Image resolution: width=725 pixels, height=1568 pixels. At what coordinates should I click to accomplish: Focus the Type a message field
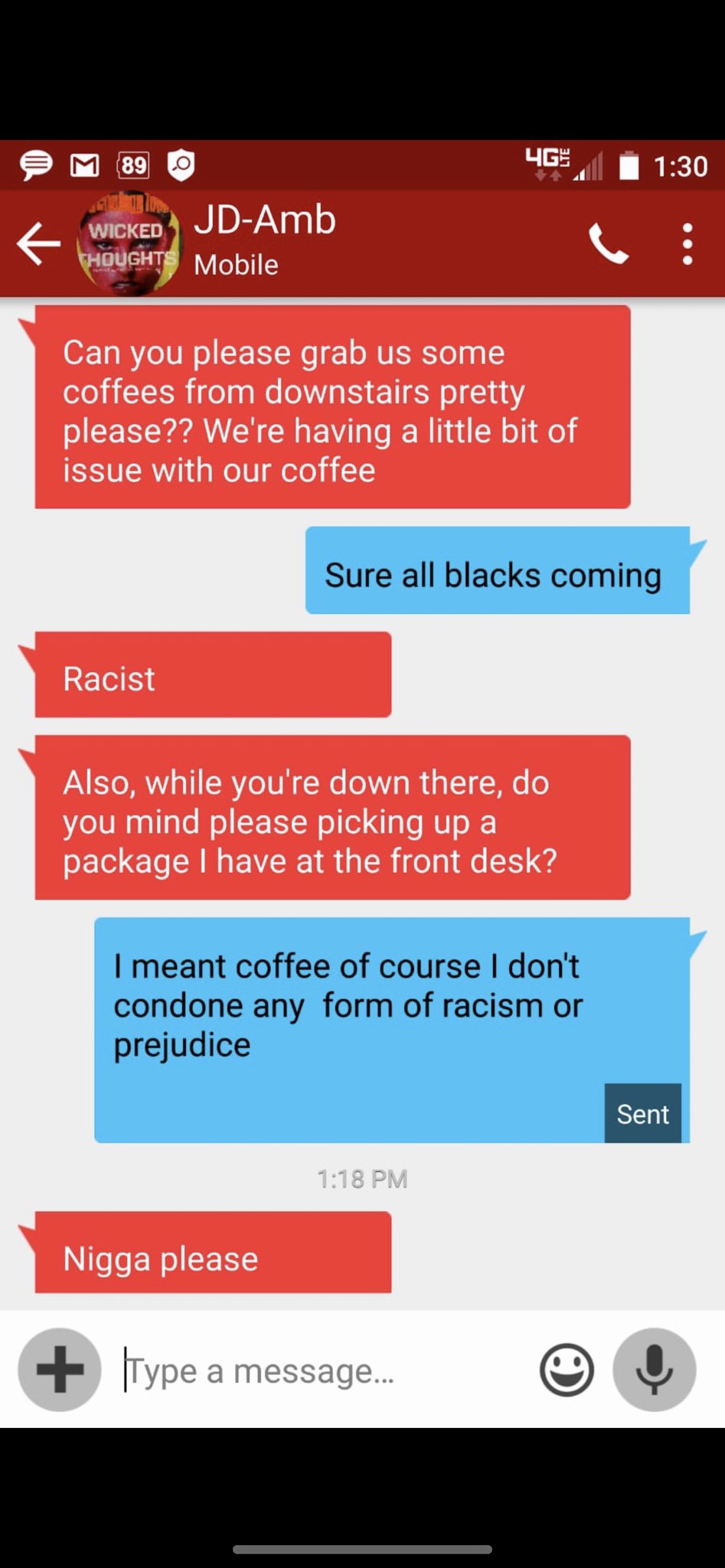(322, 1370)
